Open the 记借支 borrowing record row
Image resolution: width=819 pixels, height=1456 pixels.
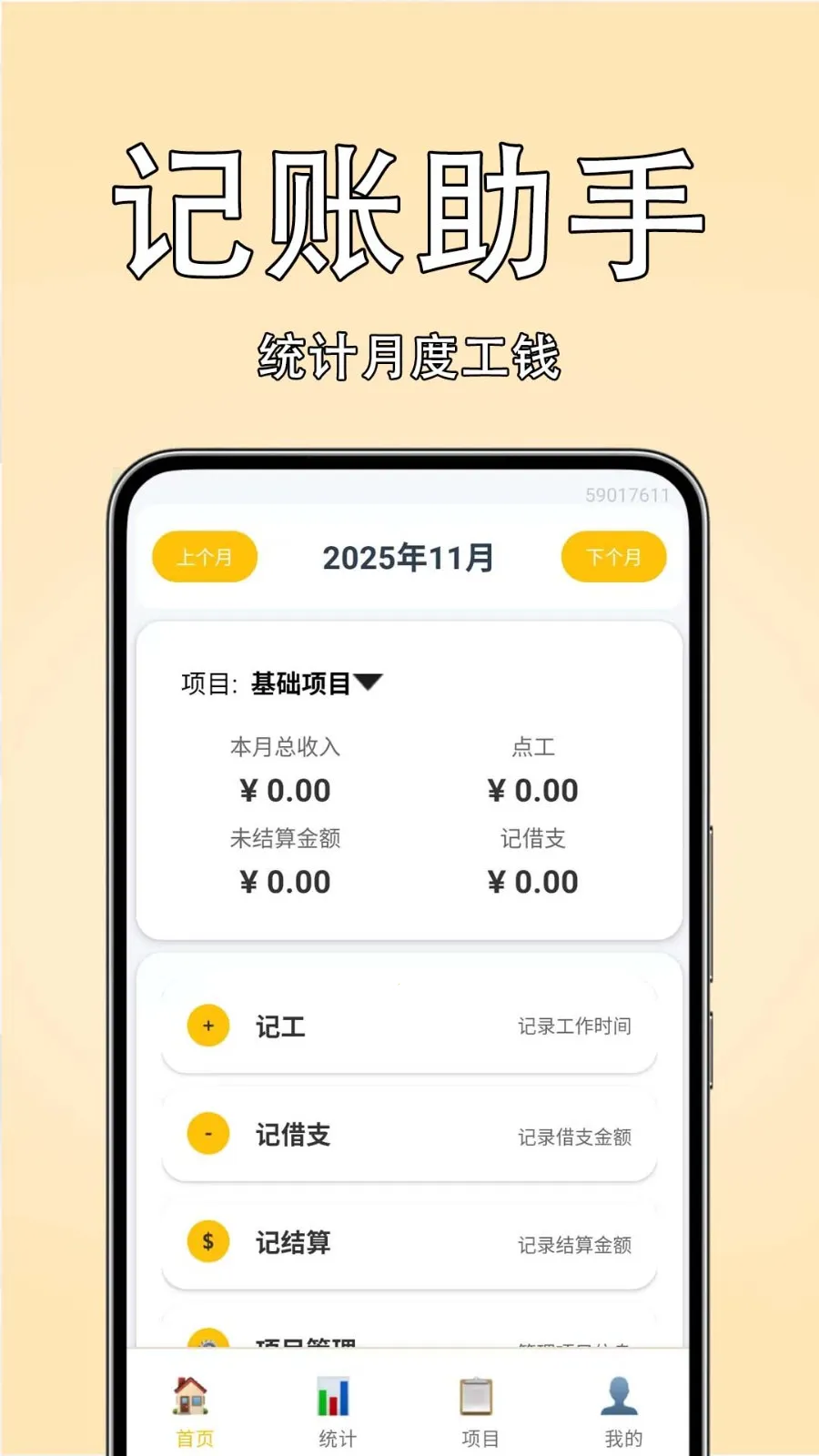click(x=408, y=1133)
